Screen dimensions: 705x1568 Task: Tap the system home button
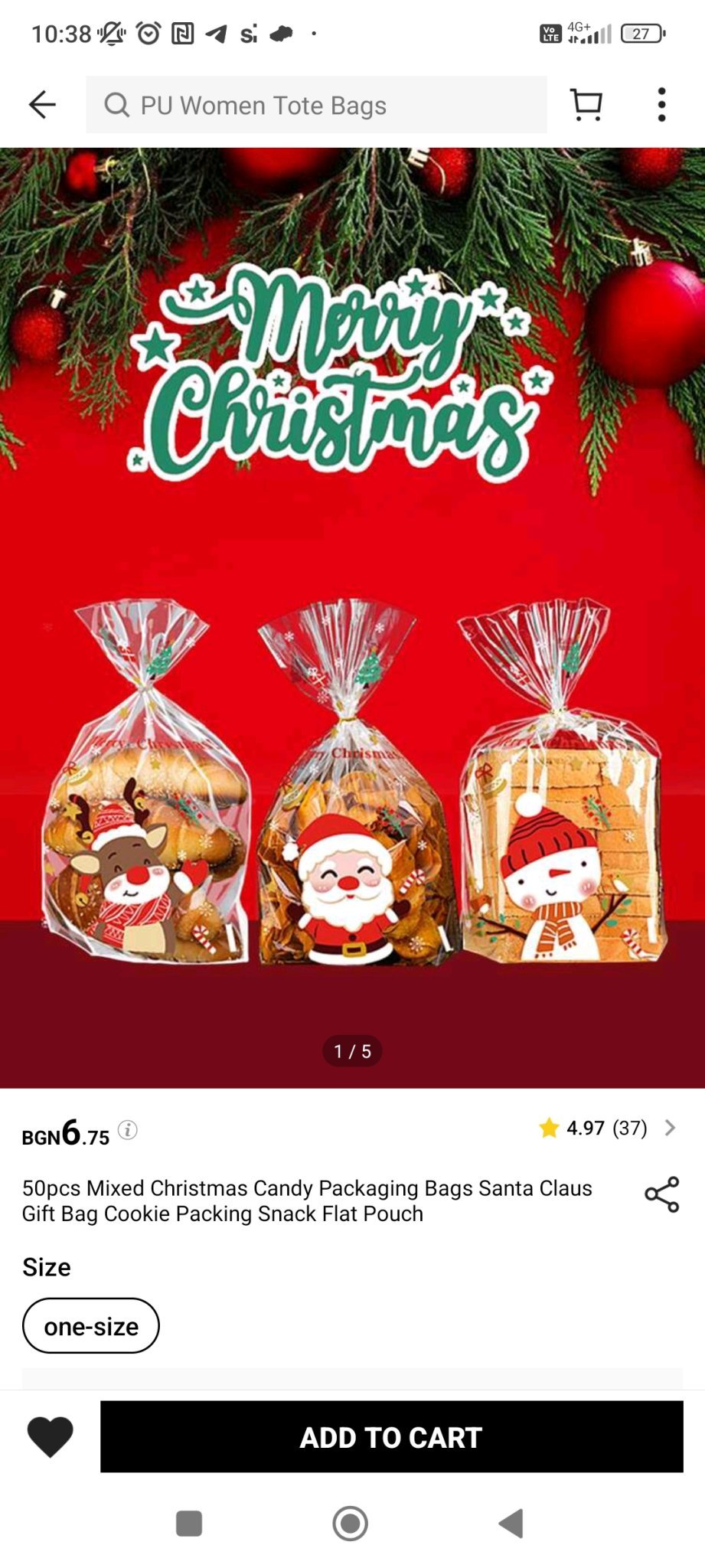[351, 1523]
